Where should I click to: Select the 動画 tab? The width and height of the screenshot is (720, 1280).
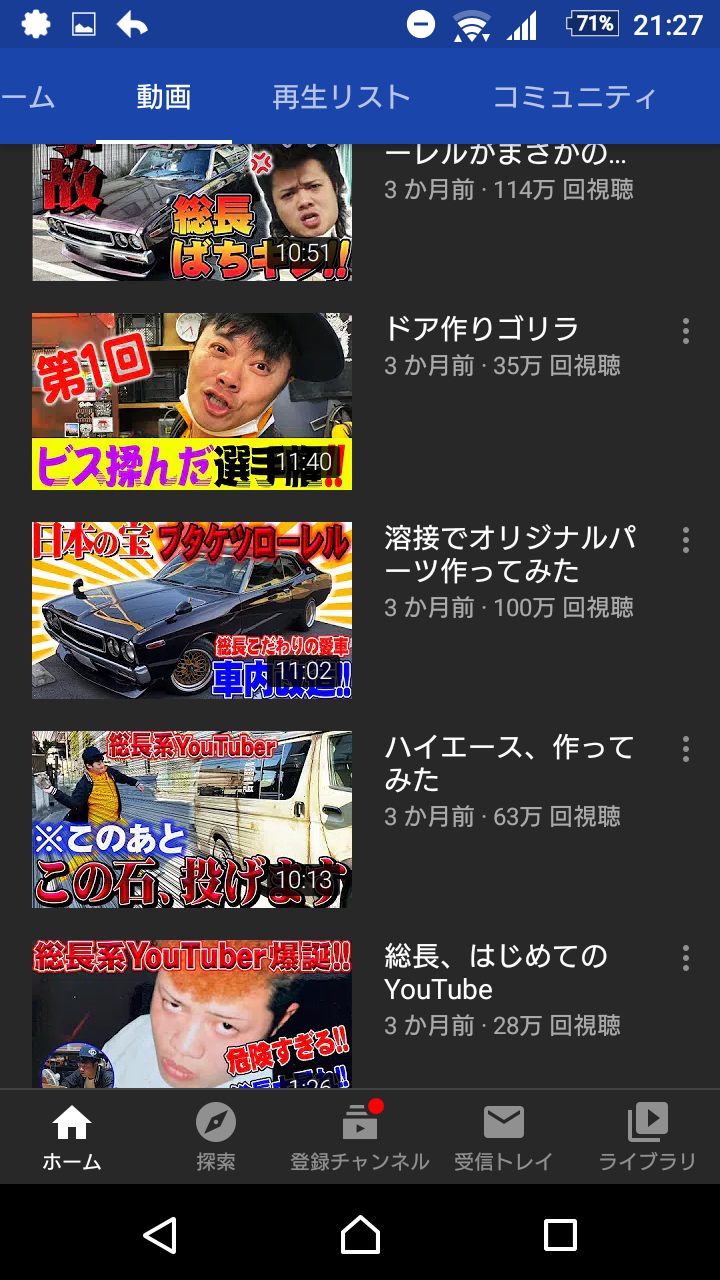(164, 97)
